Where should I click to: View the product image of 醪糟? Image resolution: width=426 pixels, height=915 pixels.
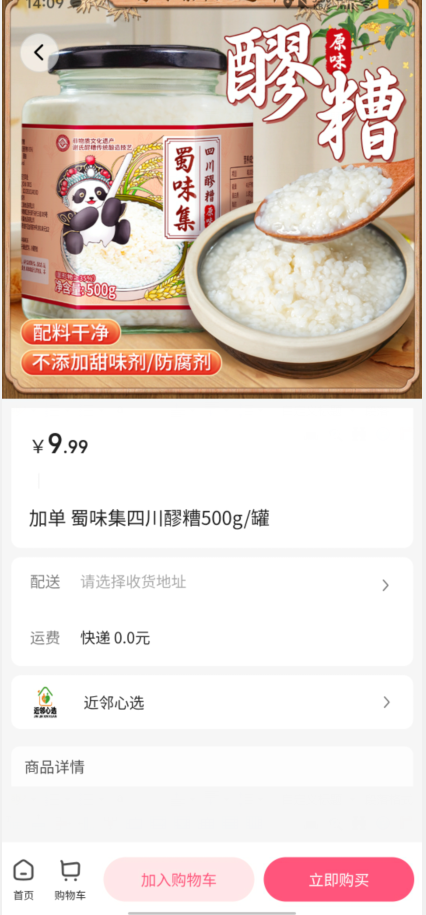tap(212, 200)
